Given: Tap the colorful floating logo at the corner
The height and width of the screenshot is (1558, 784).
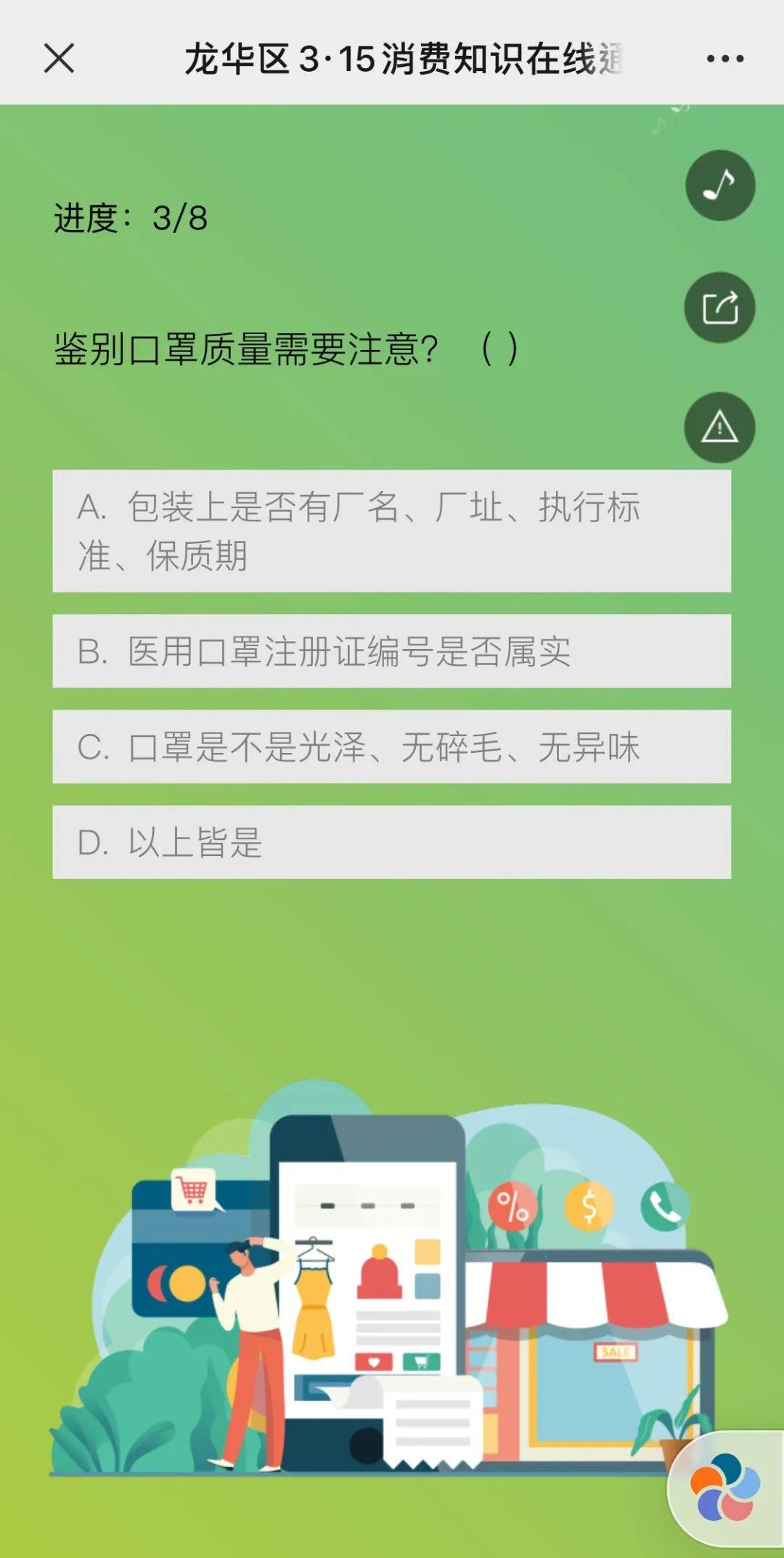Looking at the screenshot, I should click(726, 1487).
